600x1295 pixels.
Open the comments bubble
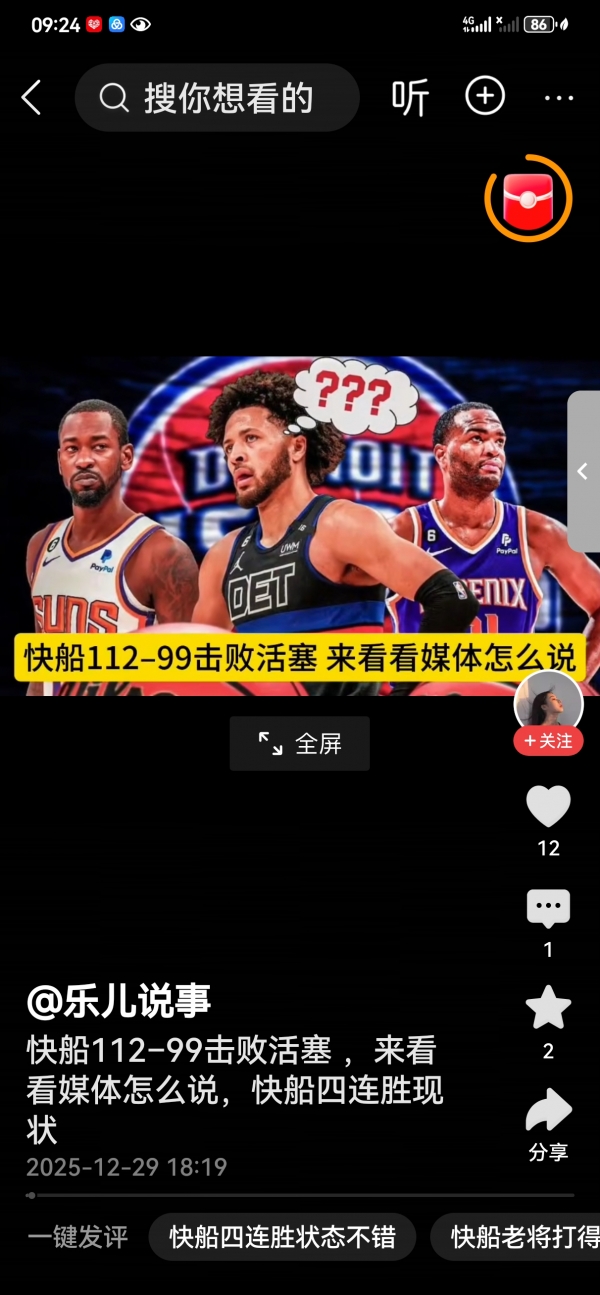tap(548, 909)
